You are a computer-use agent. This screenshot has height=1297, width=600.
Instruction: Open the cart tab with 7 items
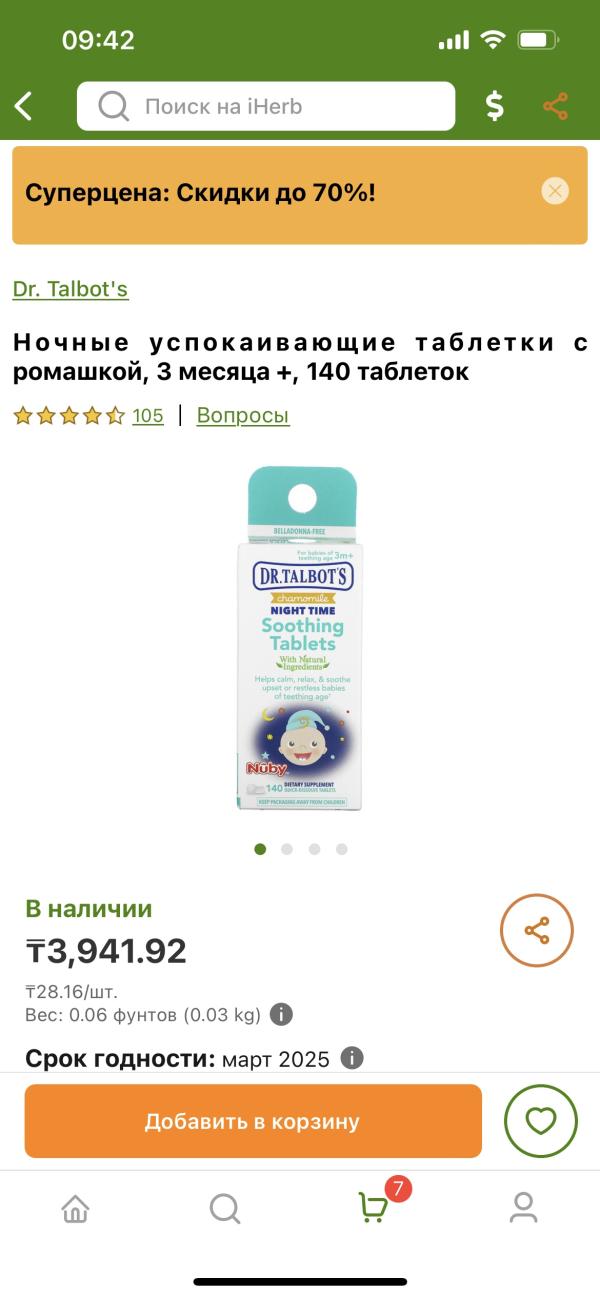[375, 1207]
